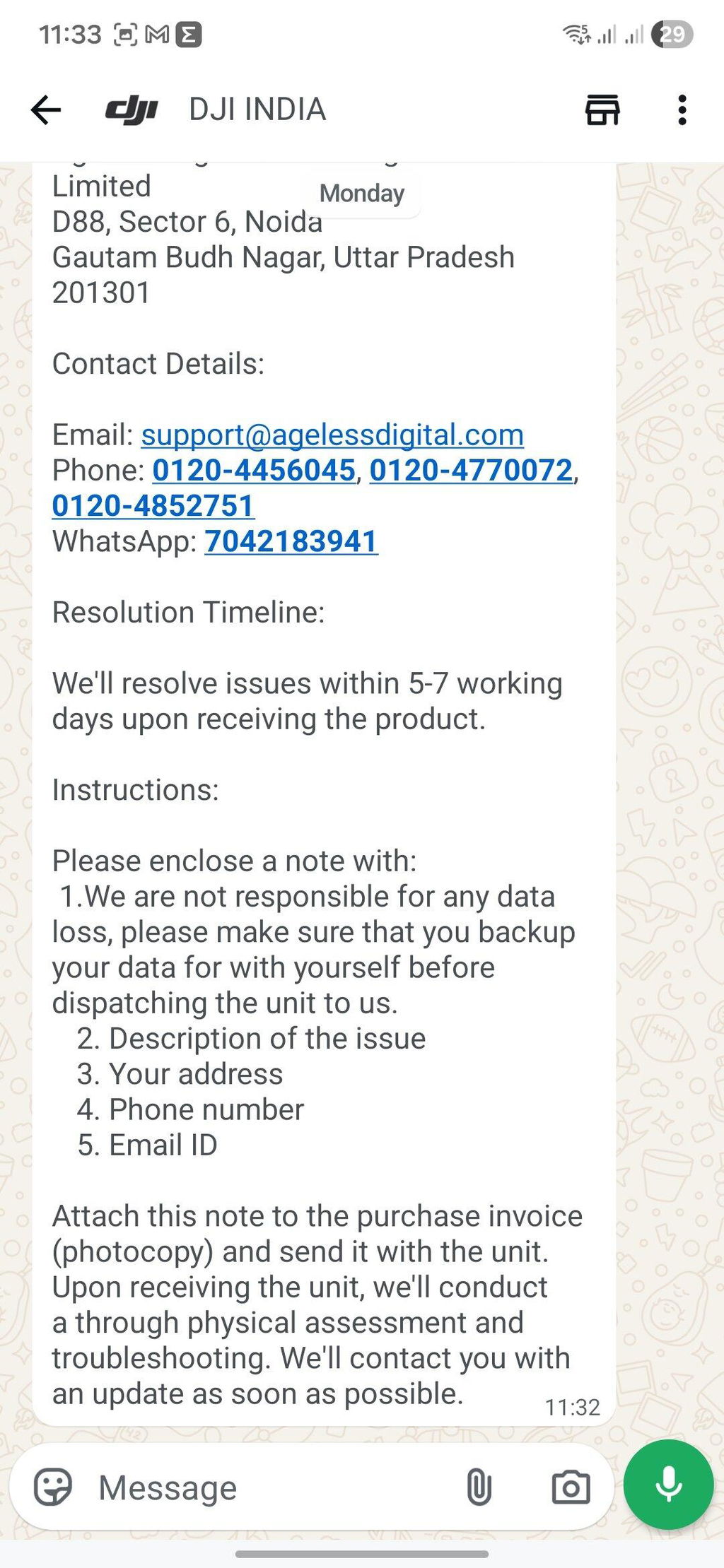Go back using the arrow icon
The image size is (724, 1568).
coord(46,110)
